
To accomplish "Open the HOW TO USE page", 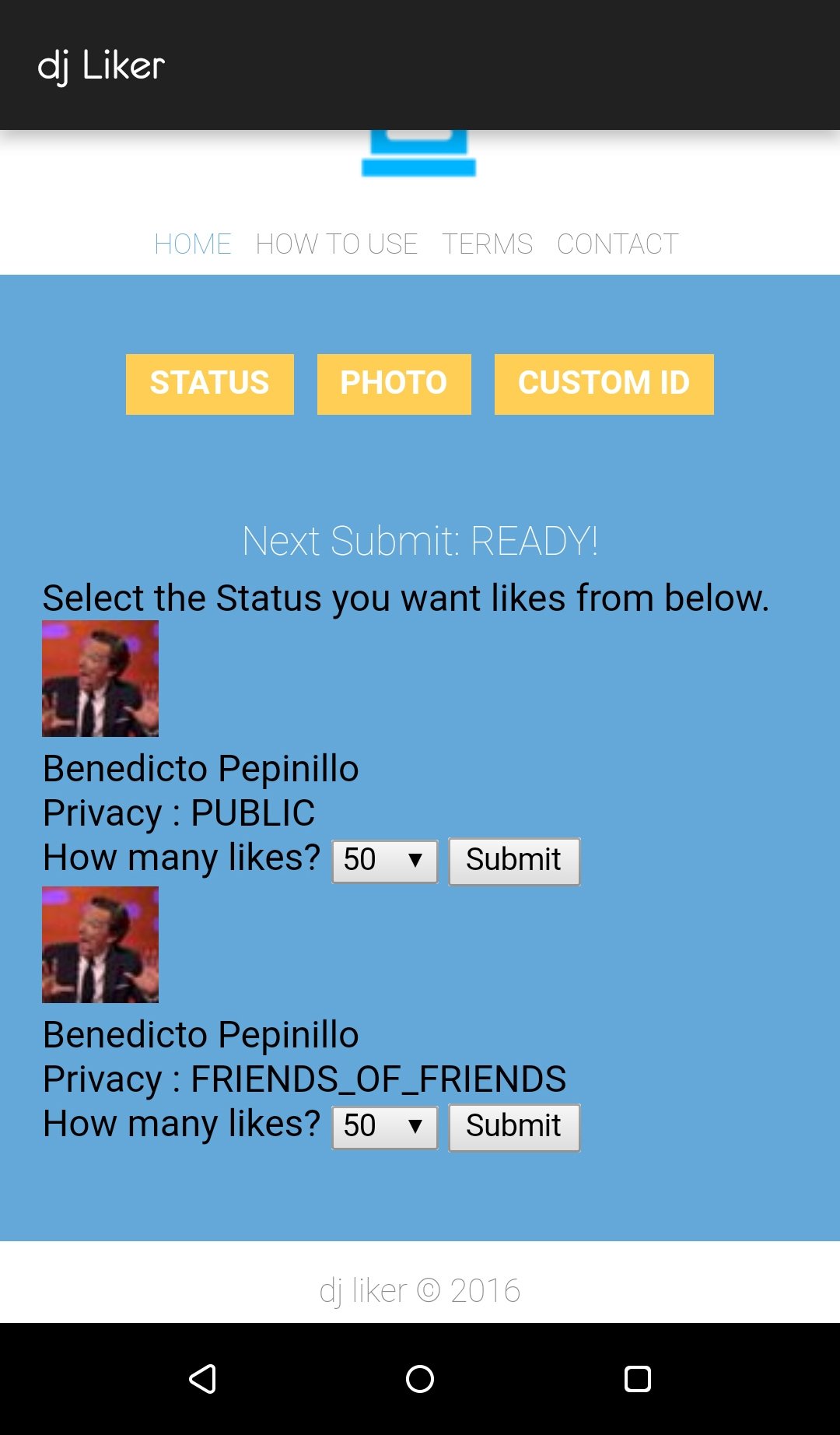I will [337, 244].
